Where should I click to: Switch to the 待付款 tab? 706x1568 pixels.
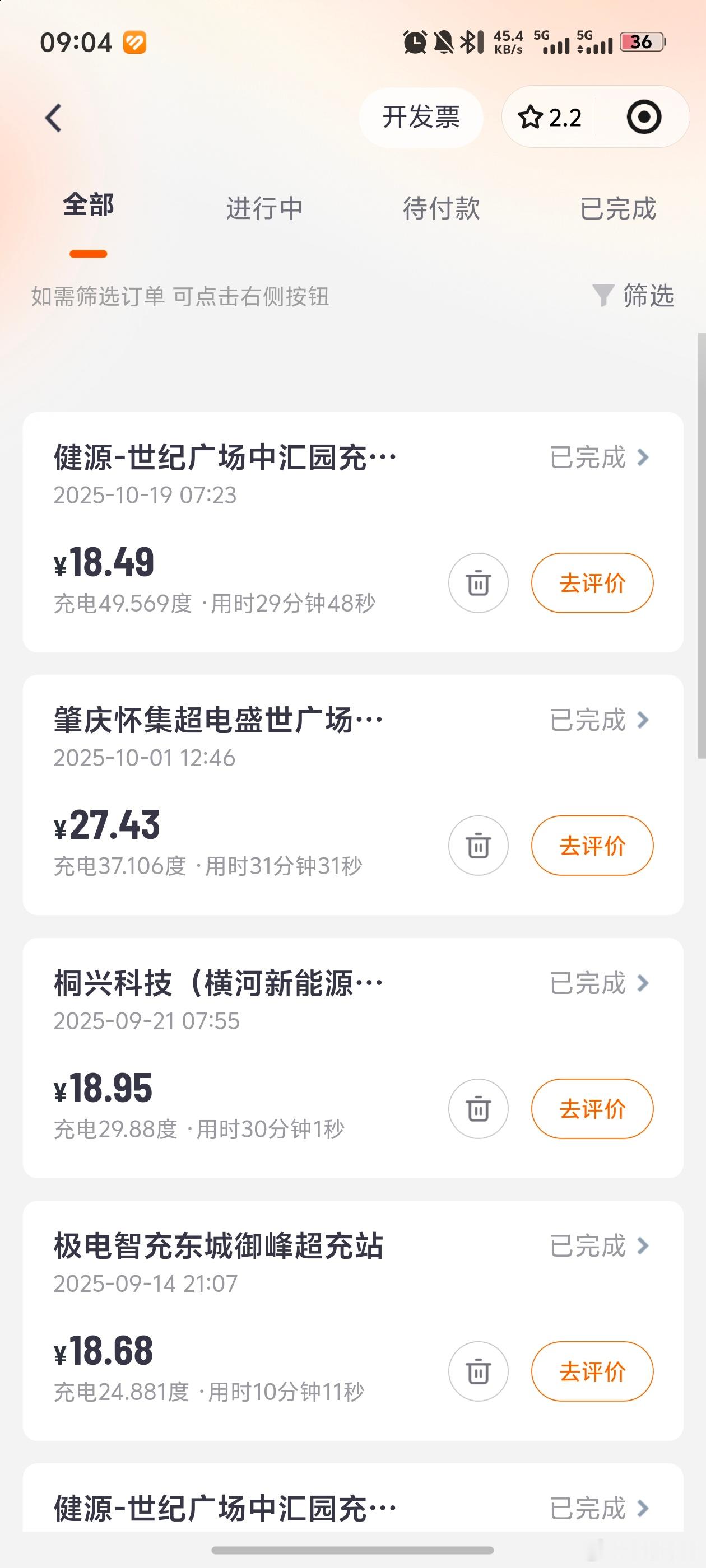click(441, 208)
